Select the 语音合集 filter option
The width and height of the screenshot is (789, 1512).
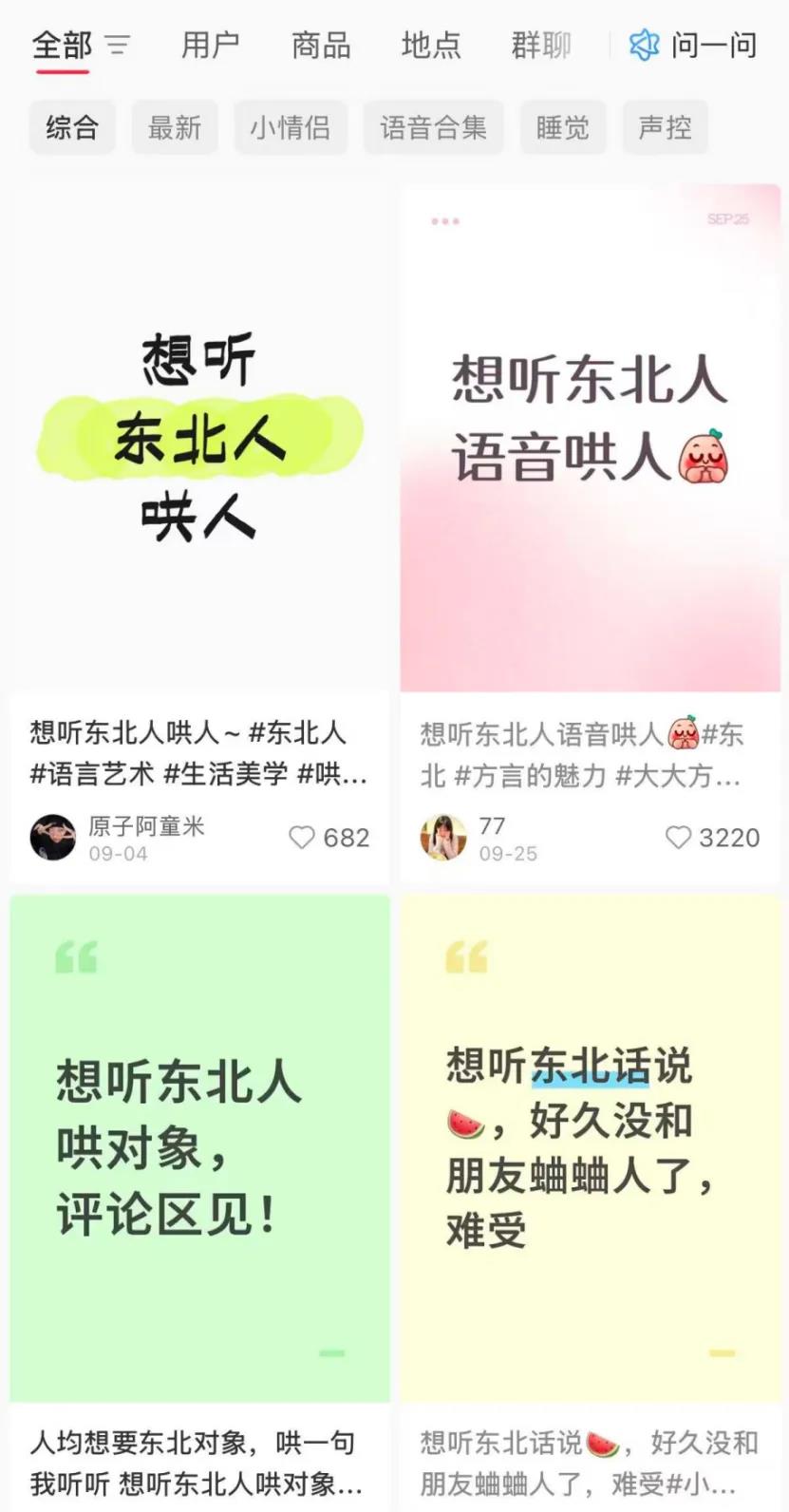pos(434,127)
